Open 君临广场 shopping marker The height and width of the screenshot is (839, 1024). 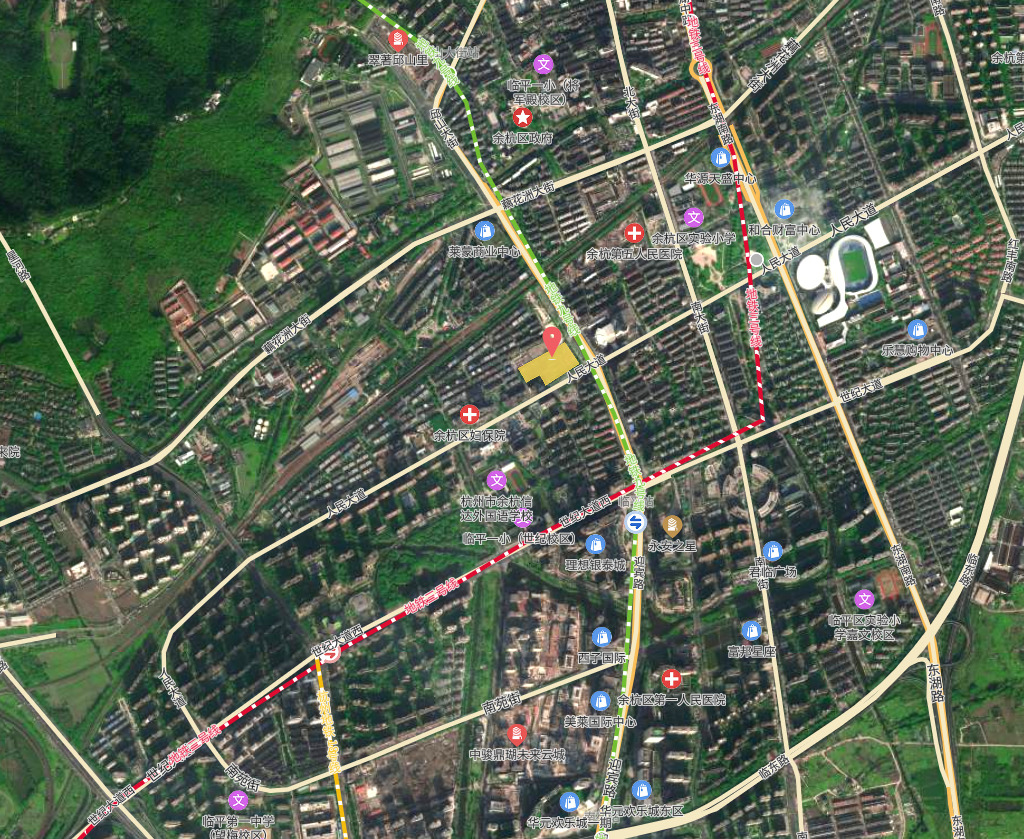click(x=772, y=551)
